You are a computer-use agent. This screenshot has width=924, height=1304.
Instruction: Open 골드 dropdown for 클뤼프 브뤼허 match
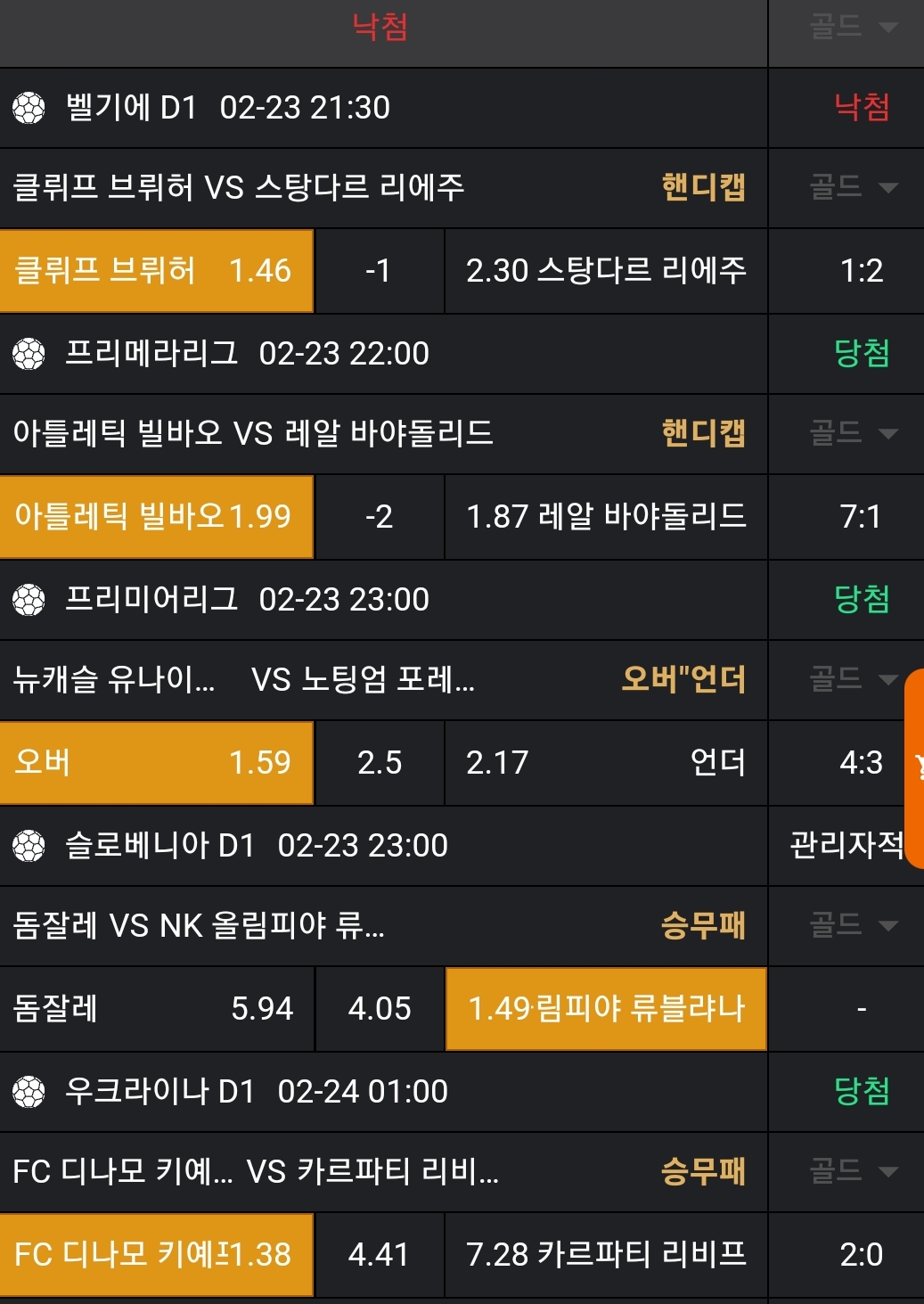pyautogui.click(x=852, y=187)
